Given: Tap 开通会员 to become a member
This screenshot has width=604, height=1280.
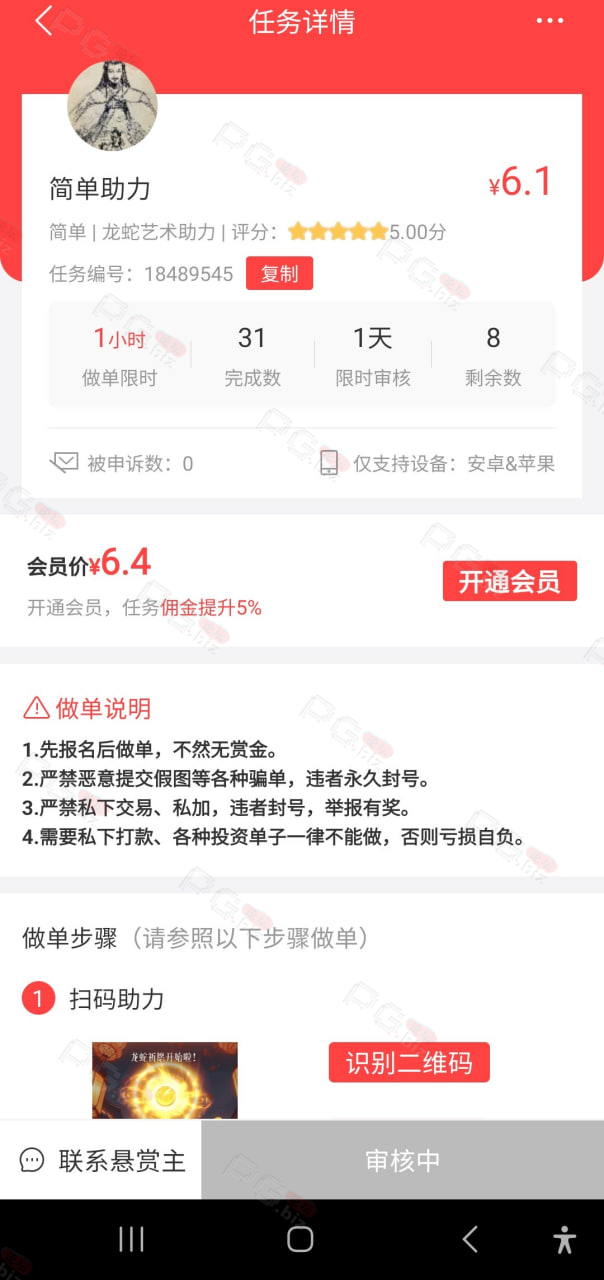Looking at the screenshot, I should (510, 581).
